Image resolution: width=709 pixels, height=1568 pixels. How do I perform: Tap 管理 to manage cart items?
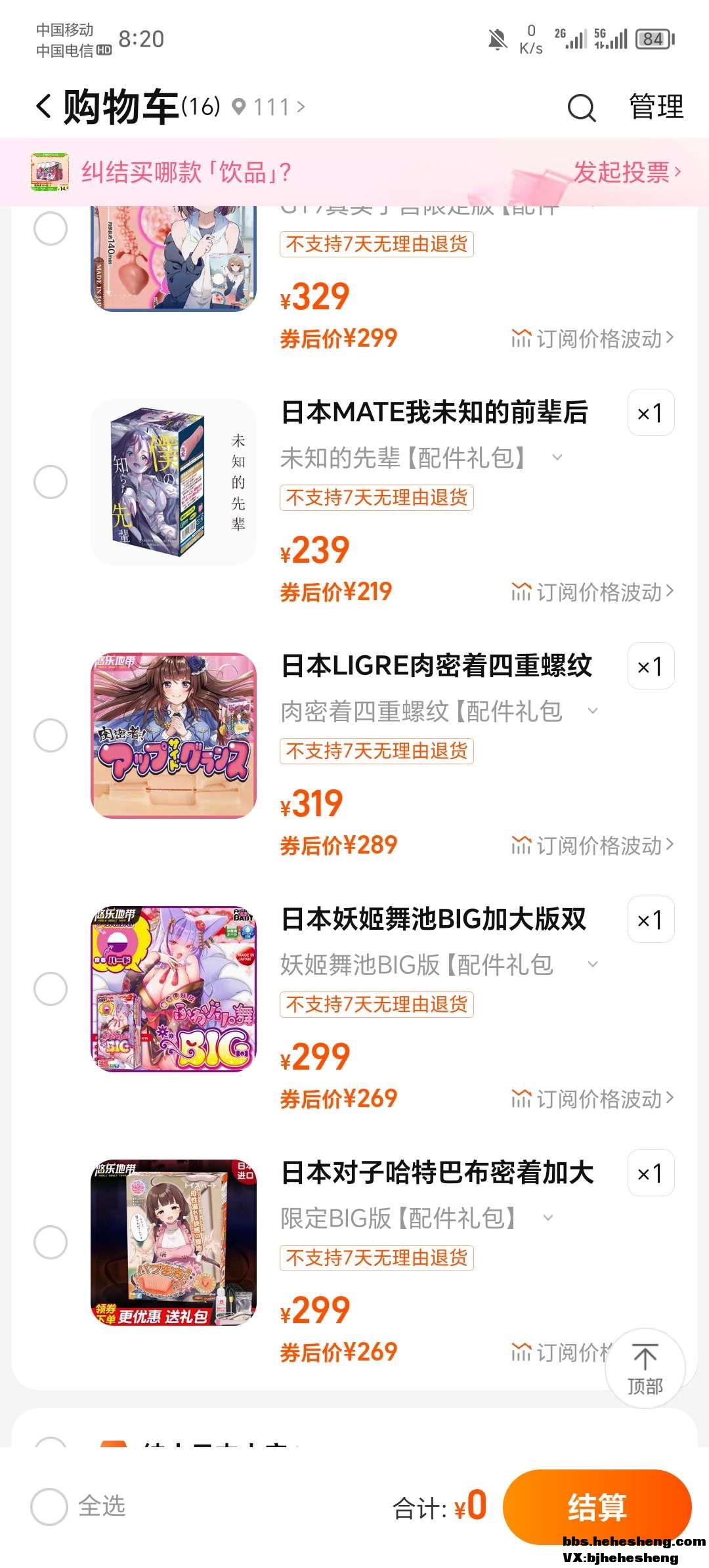[x=656, y=107]
